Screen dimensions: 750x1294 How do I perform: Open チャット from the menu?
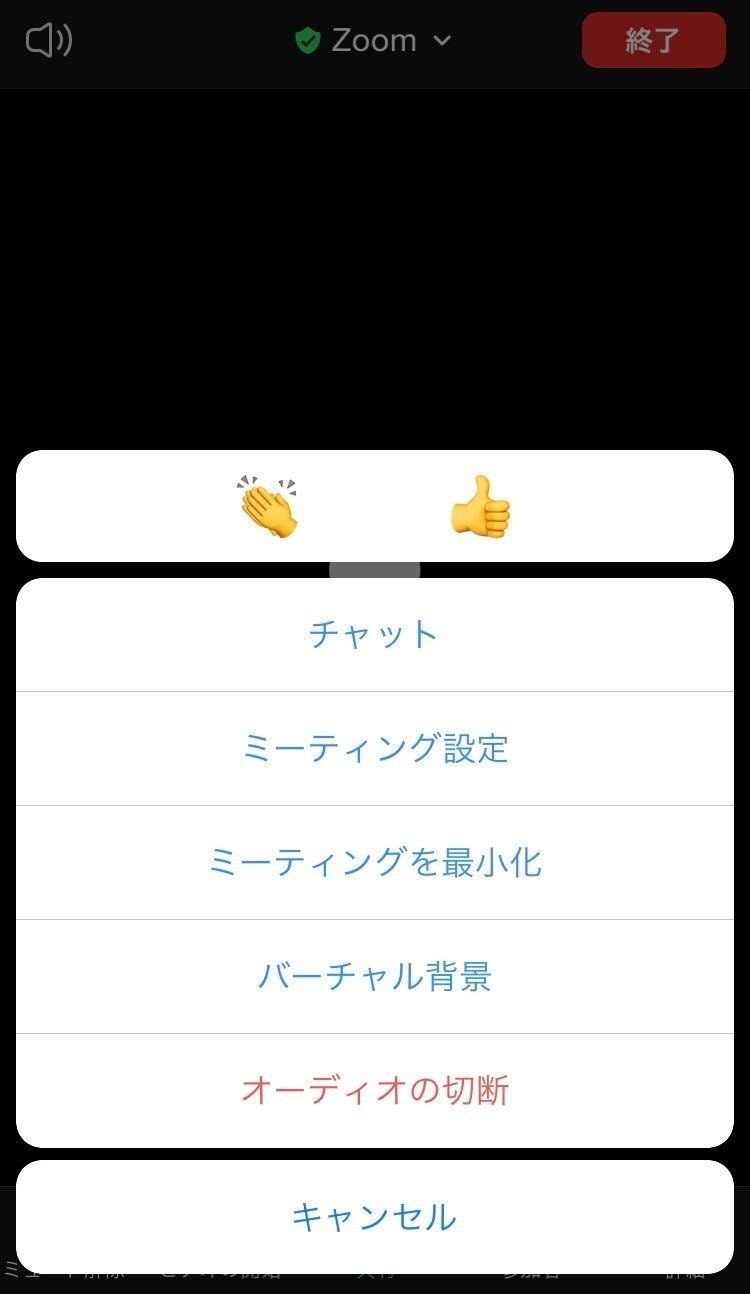[374, 634]
